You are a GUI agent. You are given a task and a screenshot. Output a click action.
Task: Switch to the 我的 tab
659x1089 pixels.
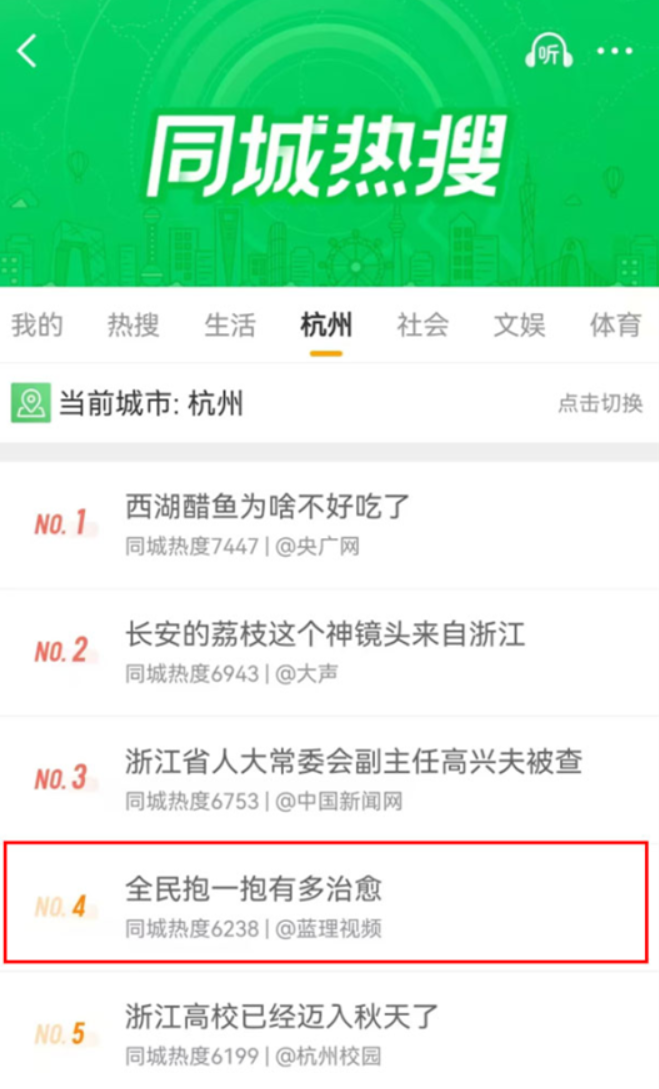[37, 325]
